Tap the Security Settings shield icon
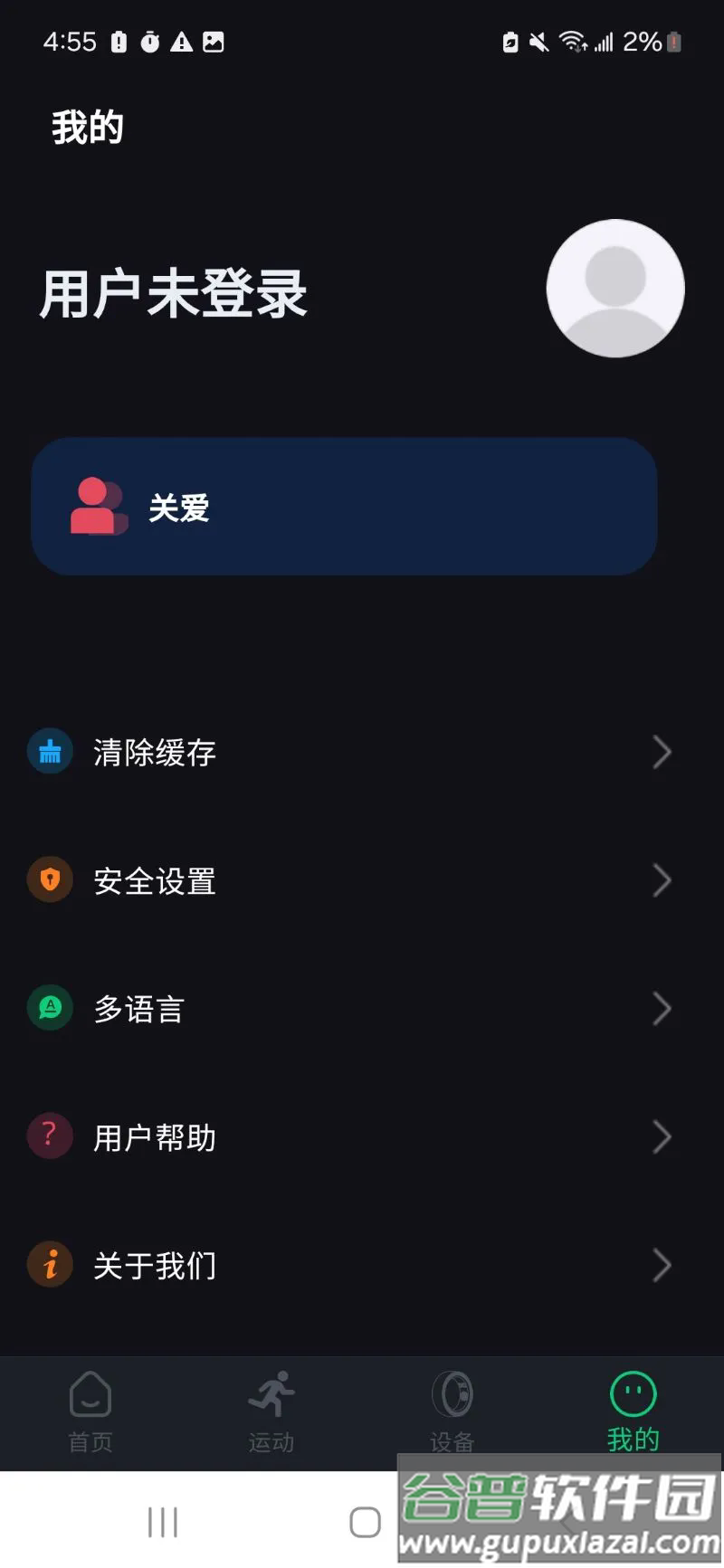 tap(50, 879)
